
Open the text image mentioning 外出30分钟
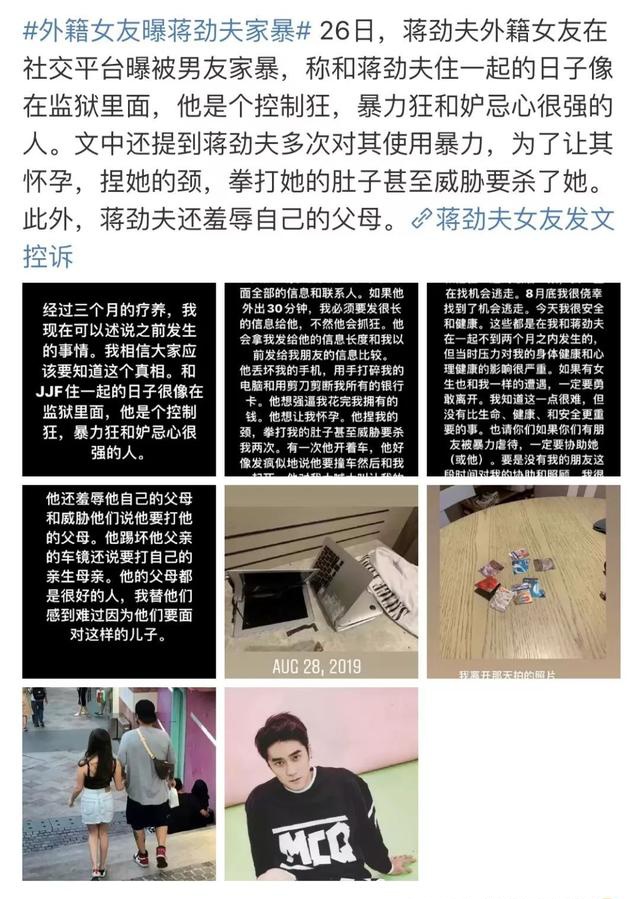coord(321,380)
